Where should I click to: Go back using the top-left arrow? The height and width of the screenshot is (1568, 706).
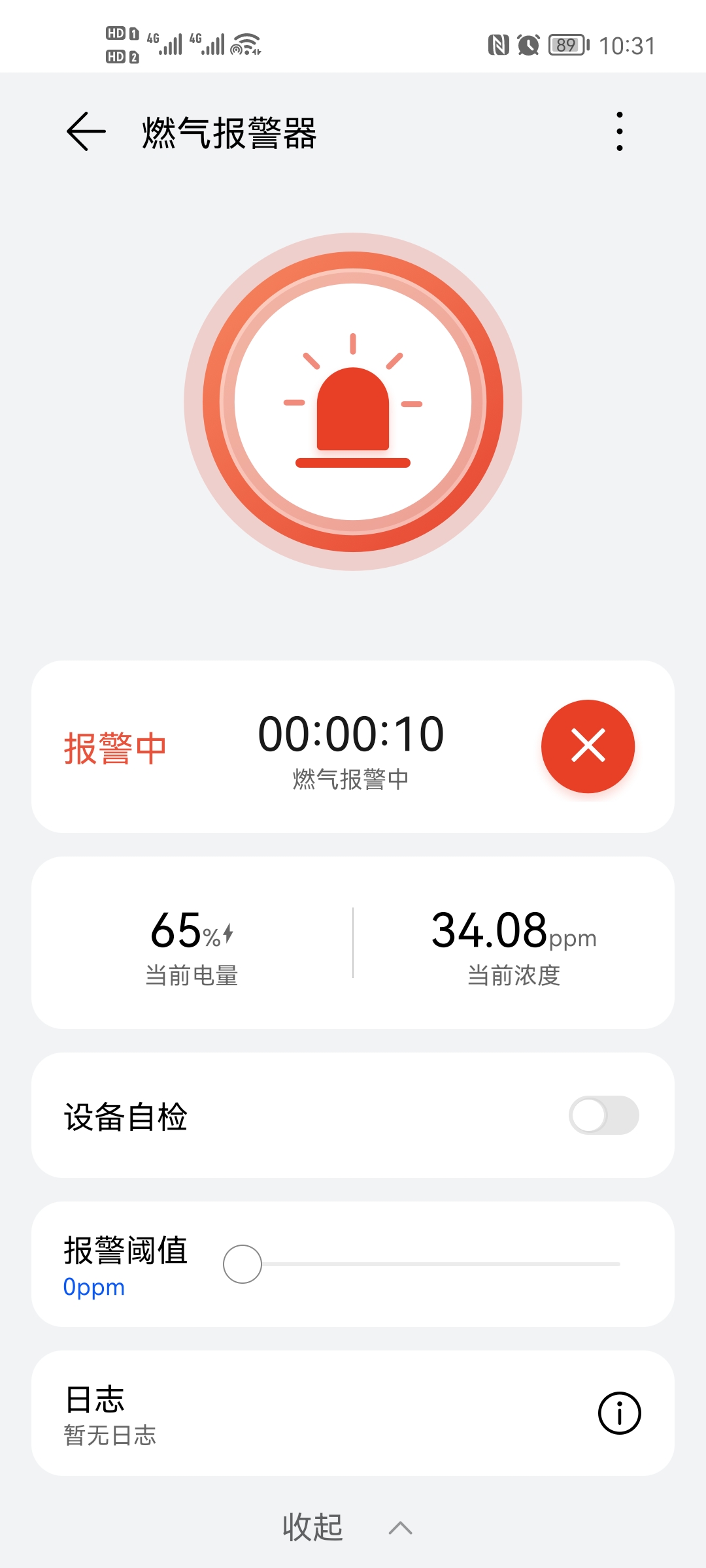86,131
